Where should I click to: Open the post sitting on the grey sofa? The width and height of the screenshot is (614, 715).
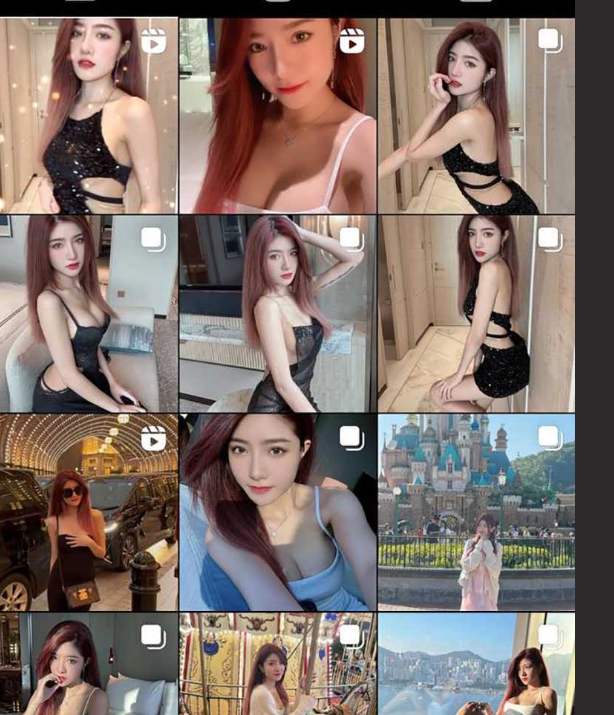88,313
